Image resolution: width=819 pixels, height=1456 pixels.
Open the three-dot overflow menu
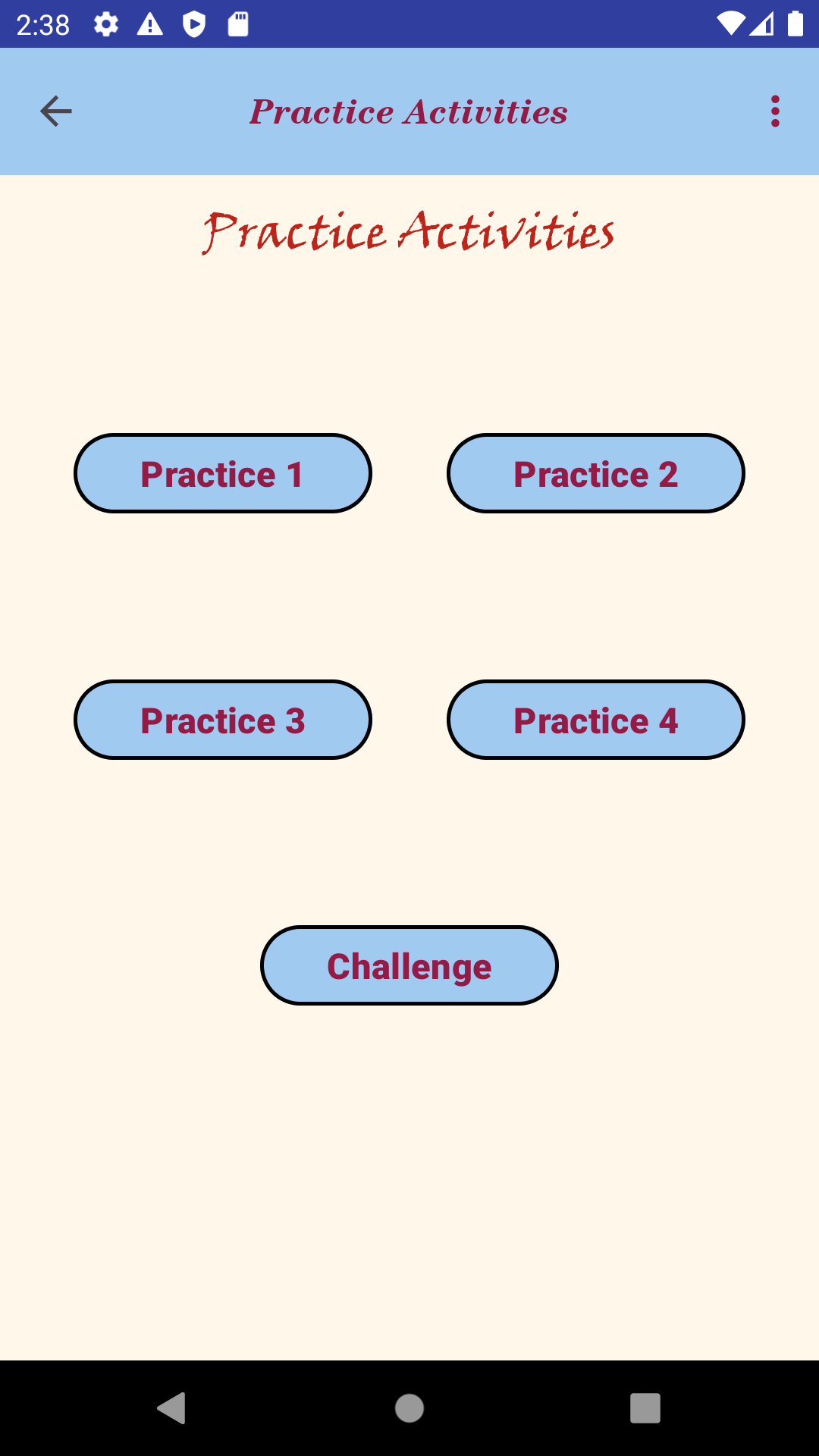[x=775, y=111]
